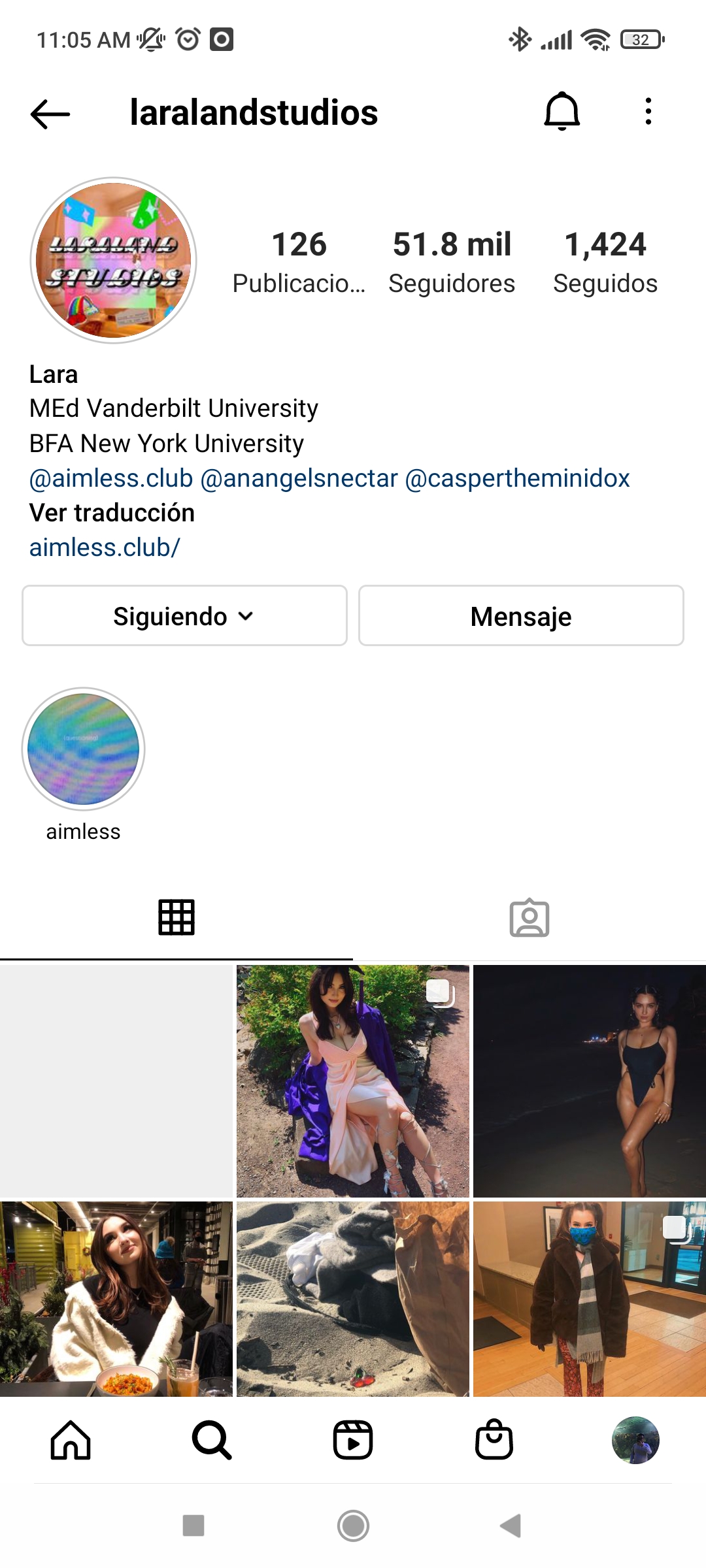Tap the laralandstudios profile picture

[114, 259]
